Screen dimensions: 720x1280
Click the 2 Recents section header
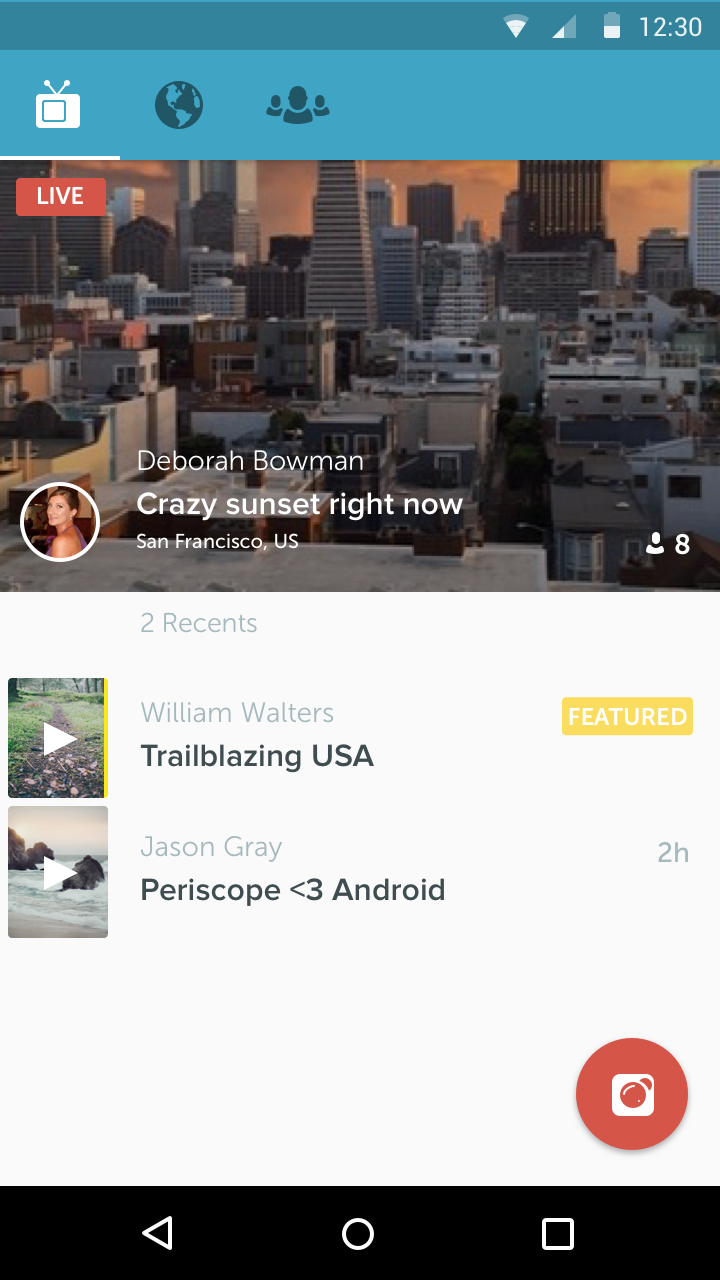point(198,622)
